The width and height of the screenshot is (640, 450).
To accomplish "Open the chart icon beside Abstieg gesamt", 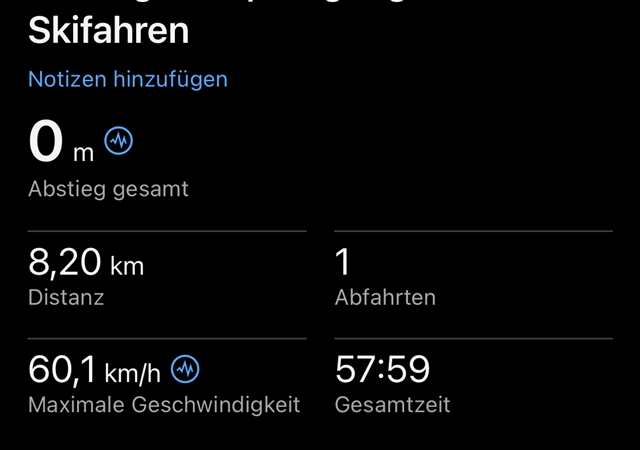I will (x=119, y=143).
